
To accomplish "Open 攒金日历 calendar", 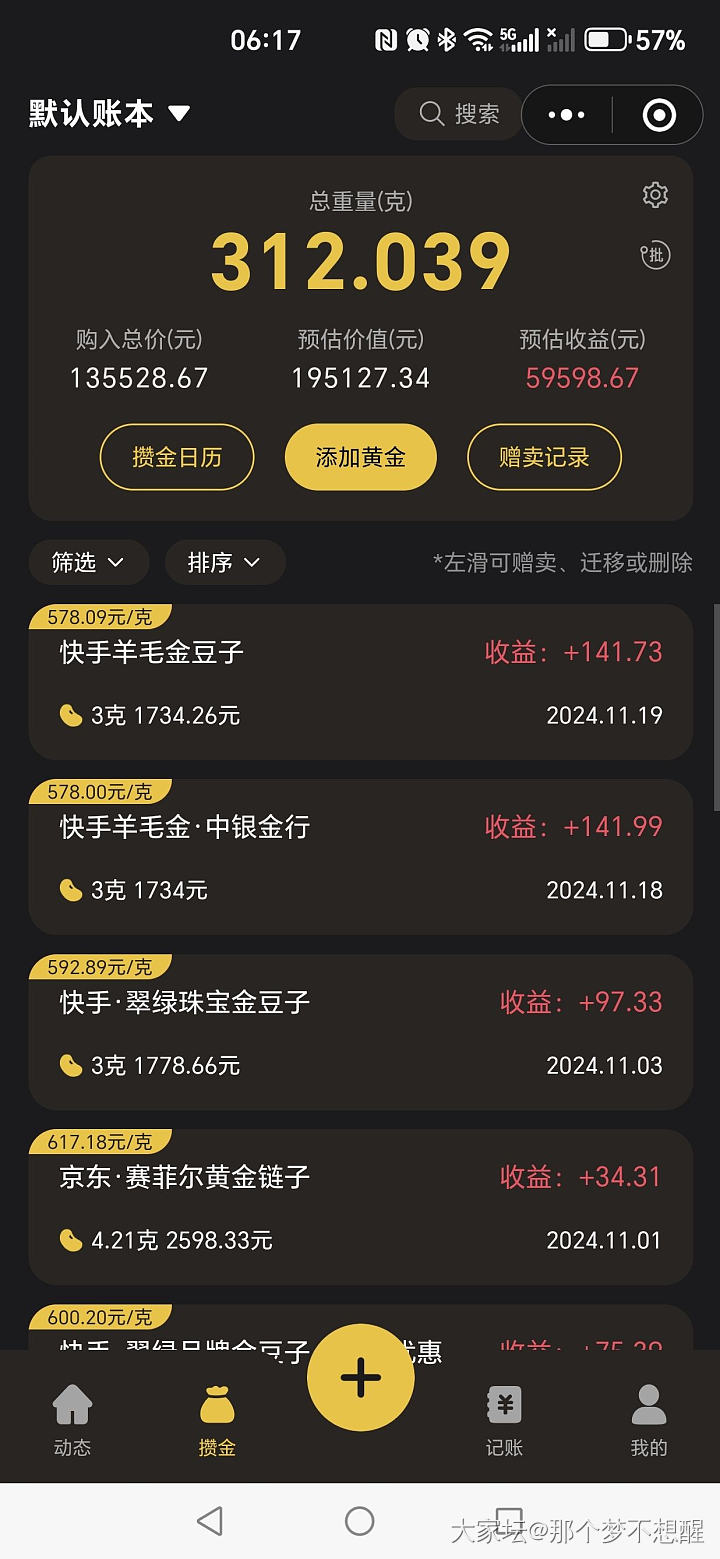I will [x=177, y=458].
